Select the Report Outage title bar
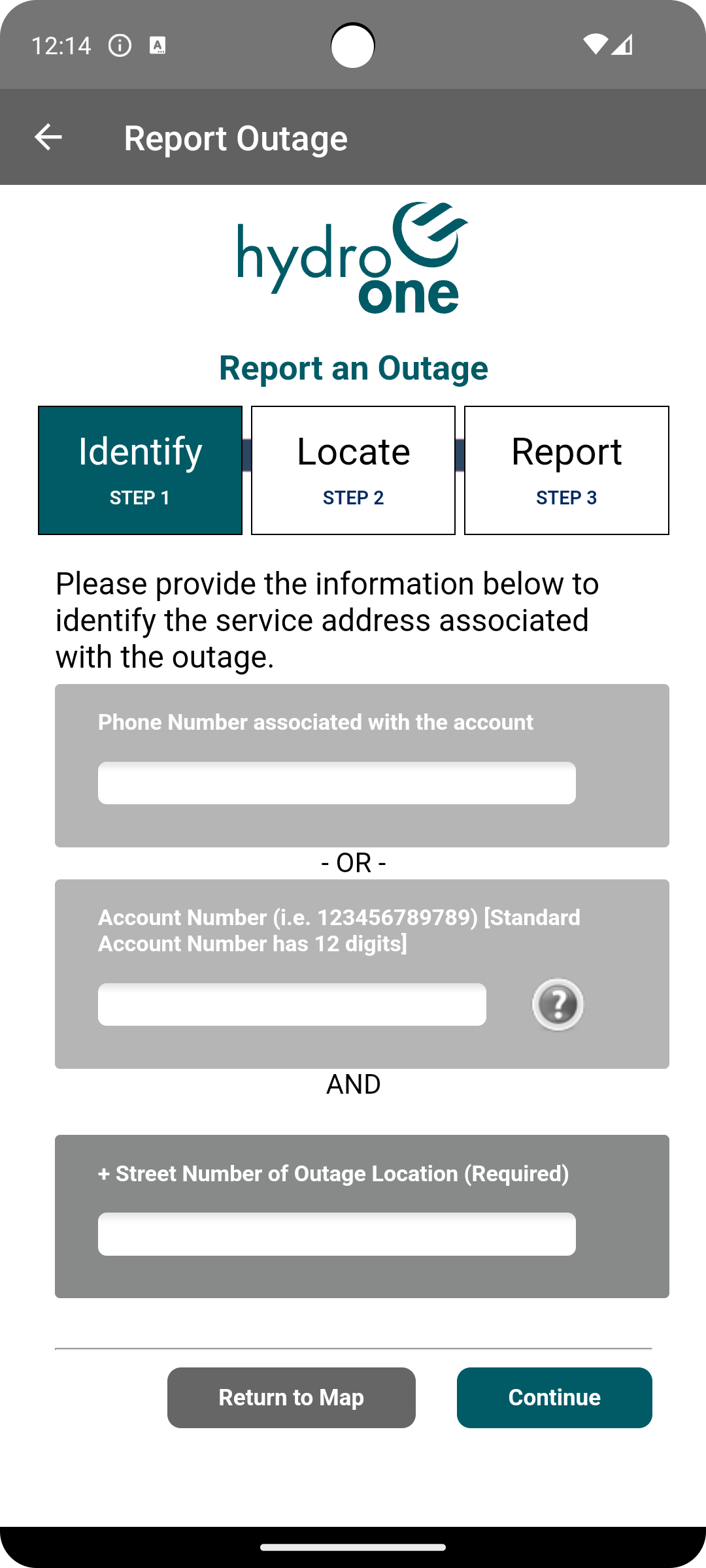This screenshot has width=706, height=1568. (236, 137)
